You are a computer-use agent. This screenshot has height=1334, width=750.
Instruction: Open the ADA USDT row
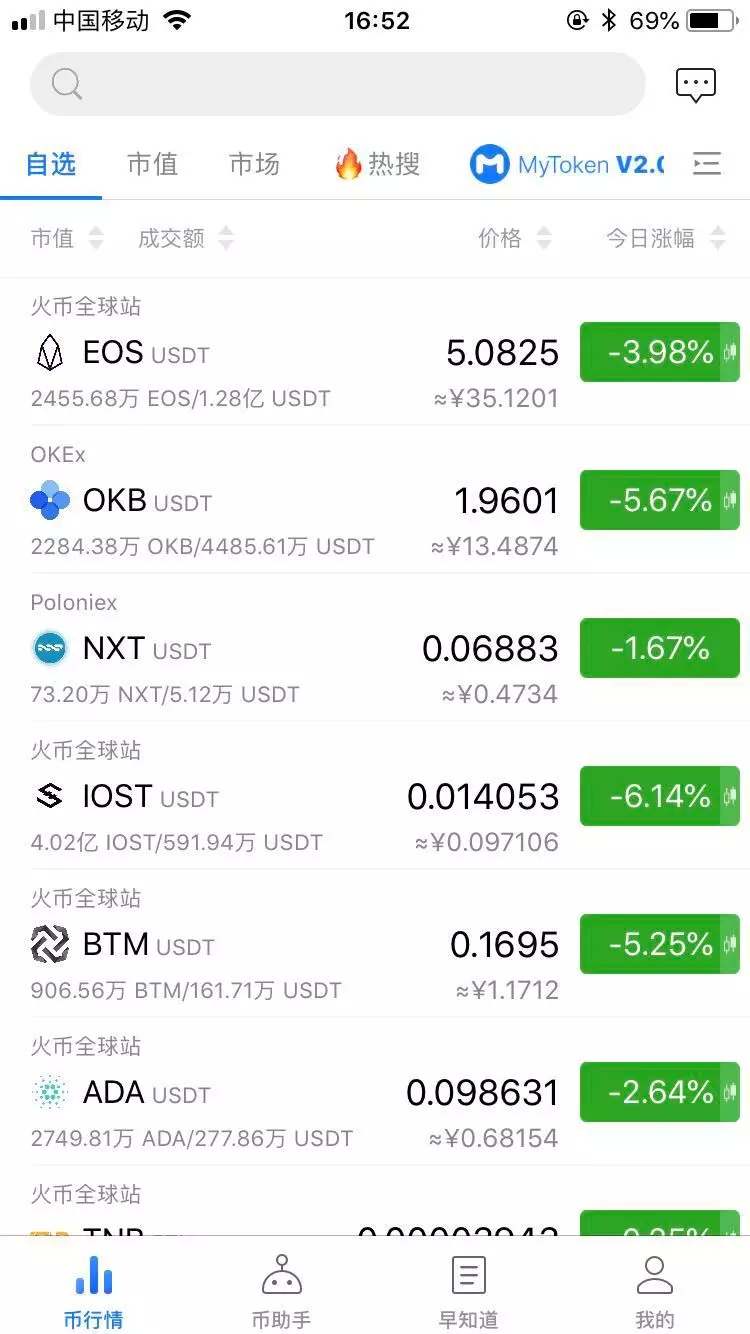pos(375,1092)
